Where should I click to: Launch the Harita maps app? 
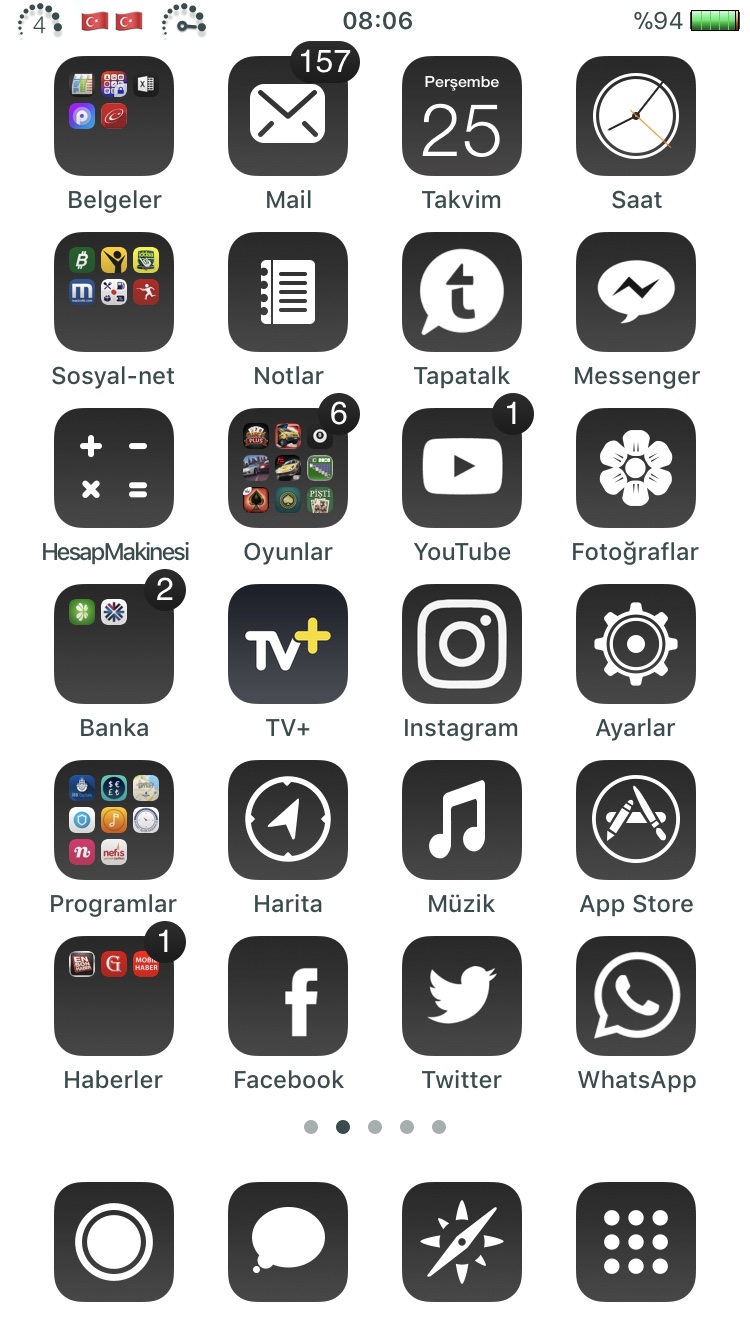pos(288,820)
